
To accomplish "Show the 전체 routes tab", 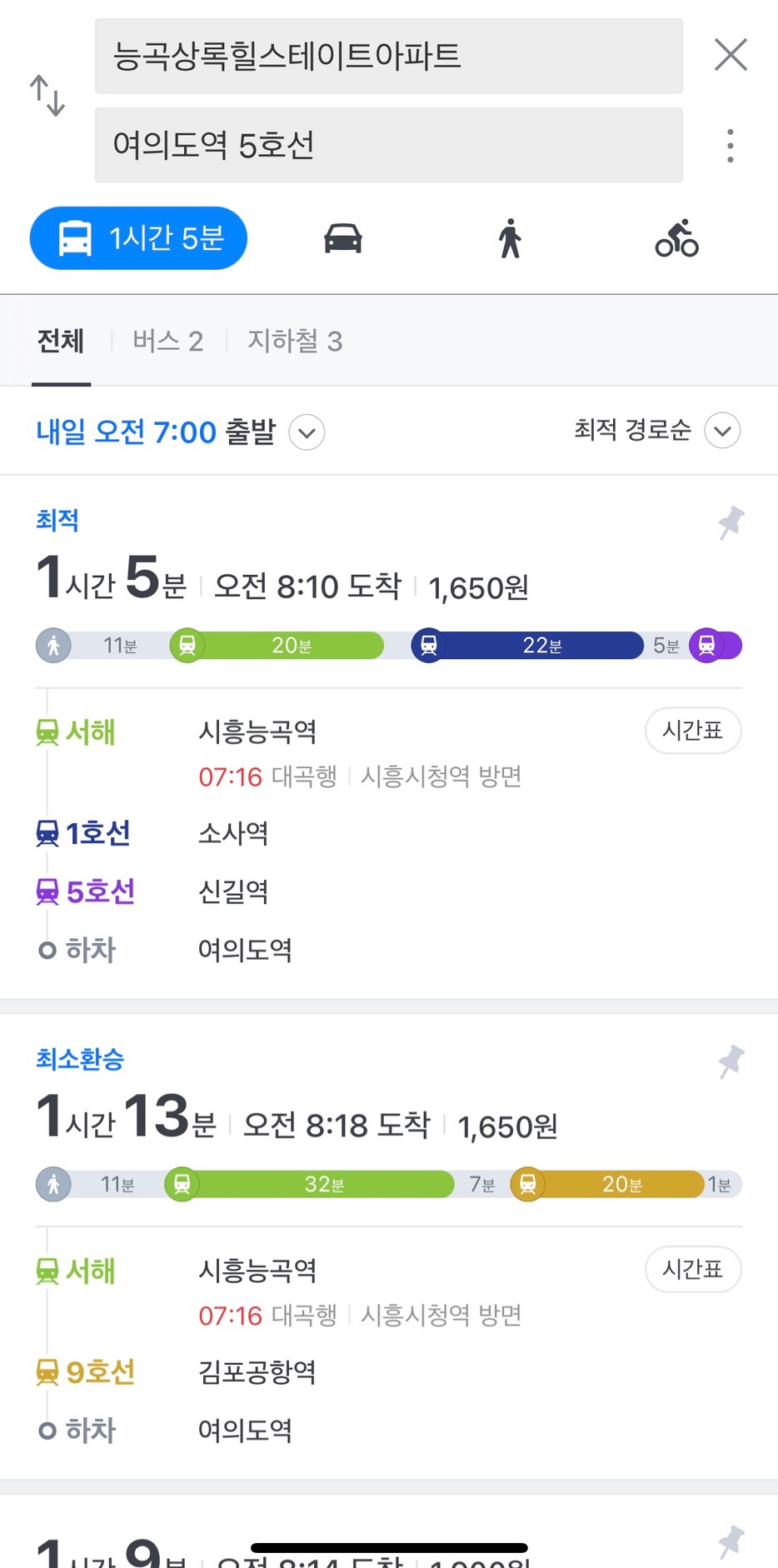I will click(61, 341).
